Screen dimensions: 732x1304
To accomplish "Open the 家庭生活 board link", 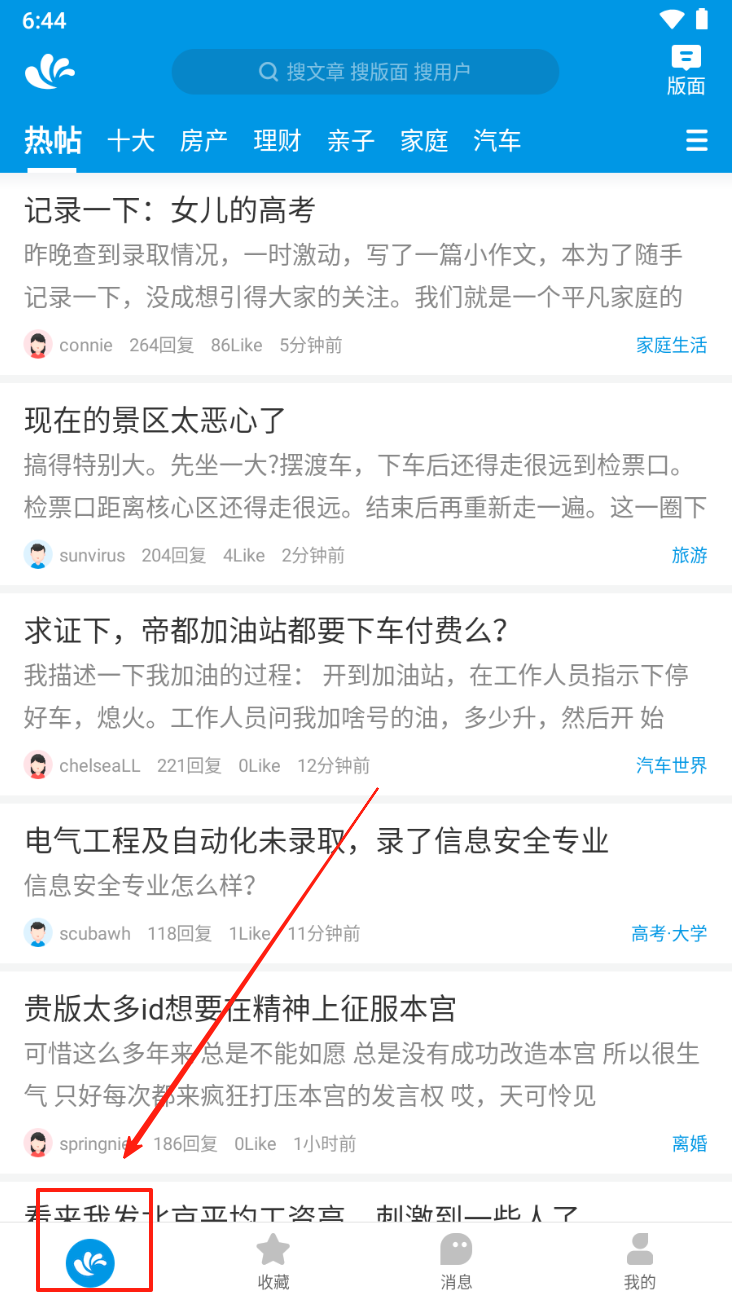I will click(671, 345).
